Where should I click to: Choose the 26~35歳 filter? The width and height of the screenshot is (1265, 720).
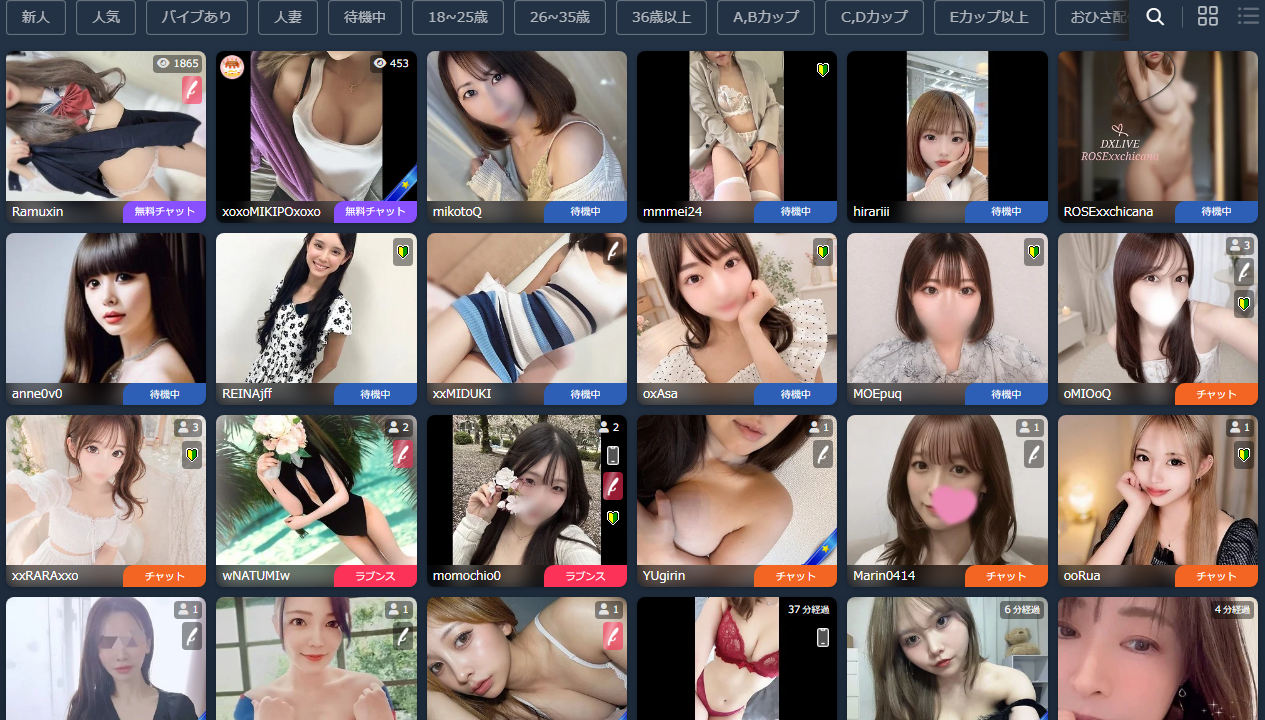tap(560, 17)
